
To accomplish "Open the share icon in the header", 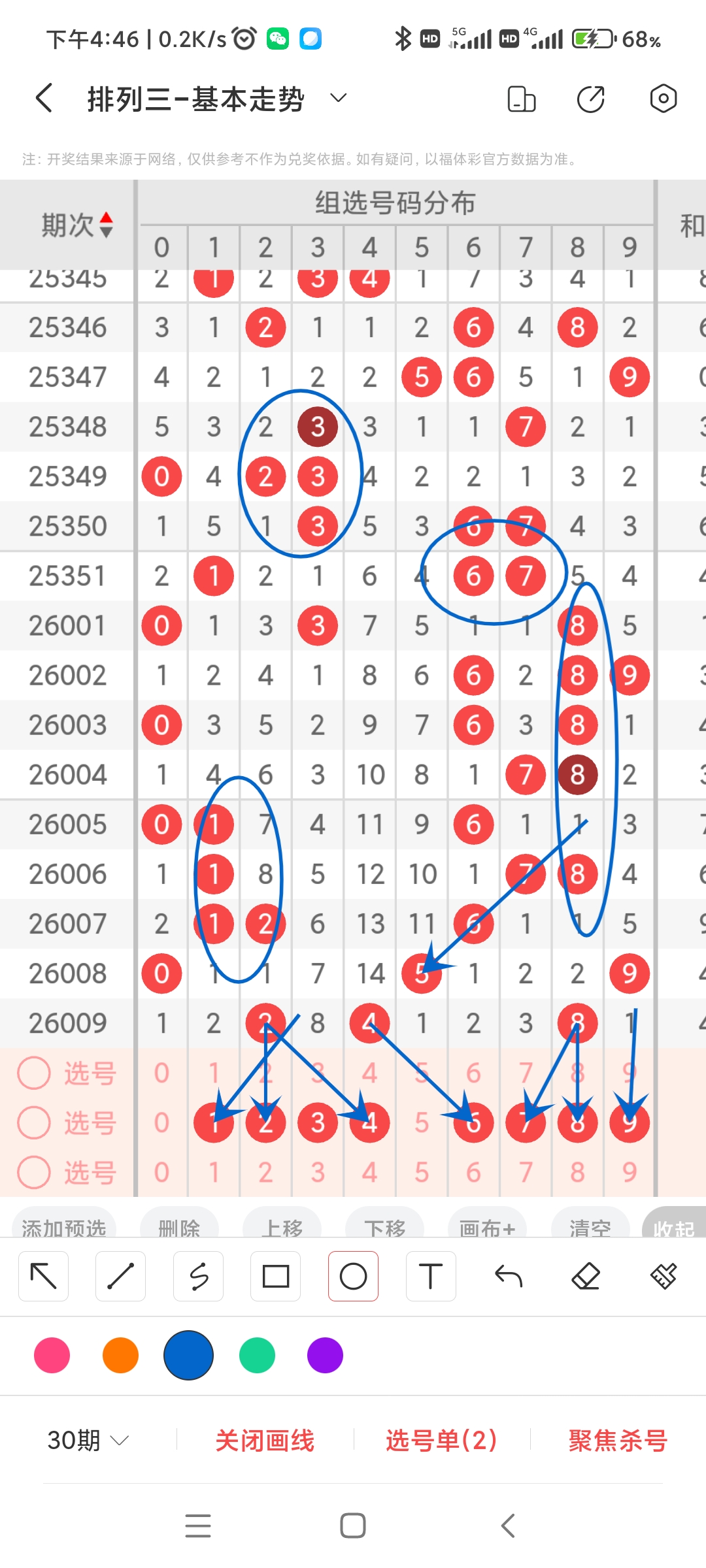I will [590, 99].
